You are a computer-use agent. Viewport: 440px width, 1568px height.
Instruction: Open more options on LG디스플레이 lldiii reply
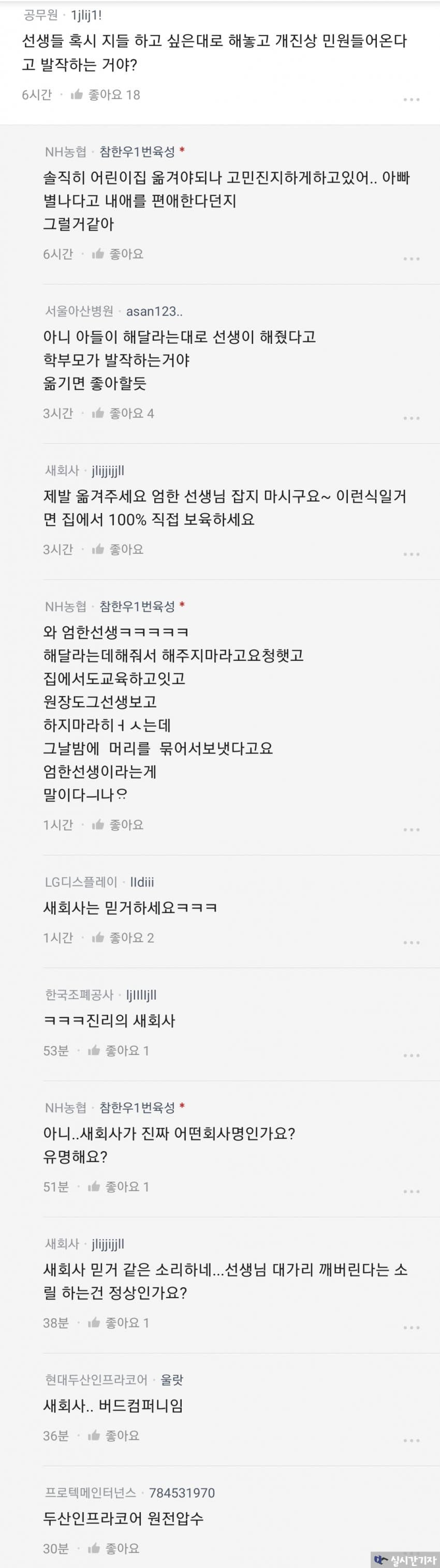click(412, 942)
